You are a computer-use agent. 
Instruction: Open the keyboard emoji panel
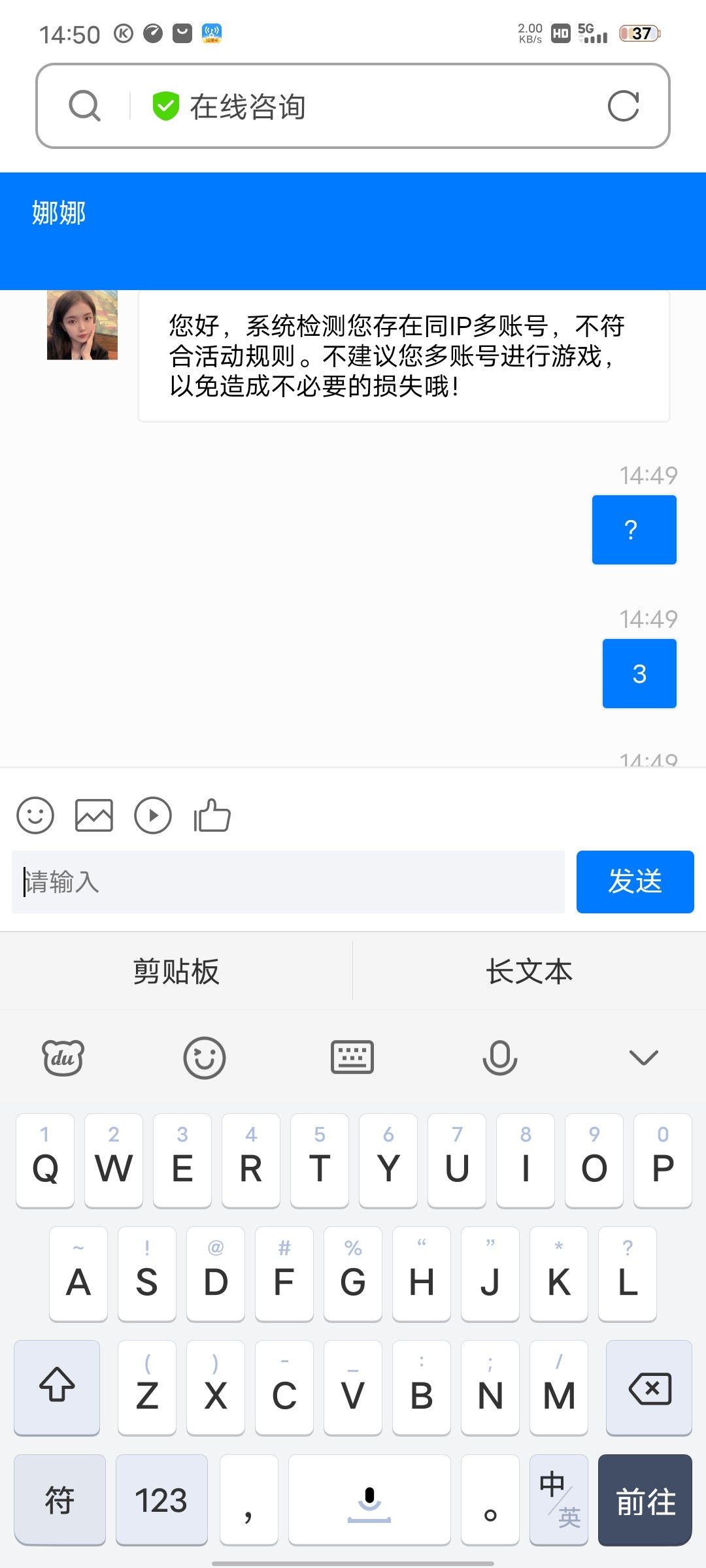[205, 1058]
